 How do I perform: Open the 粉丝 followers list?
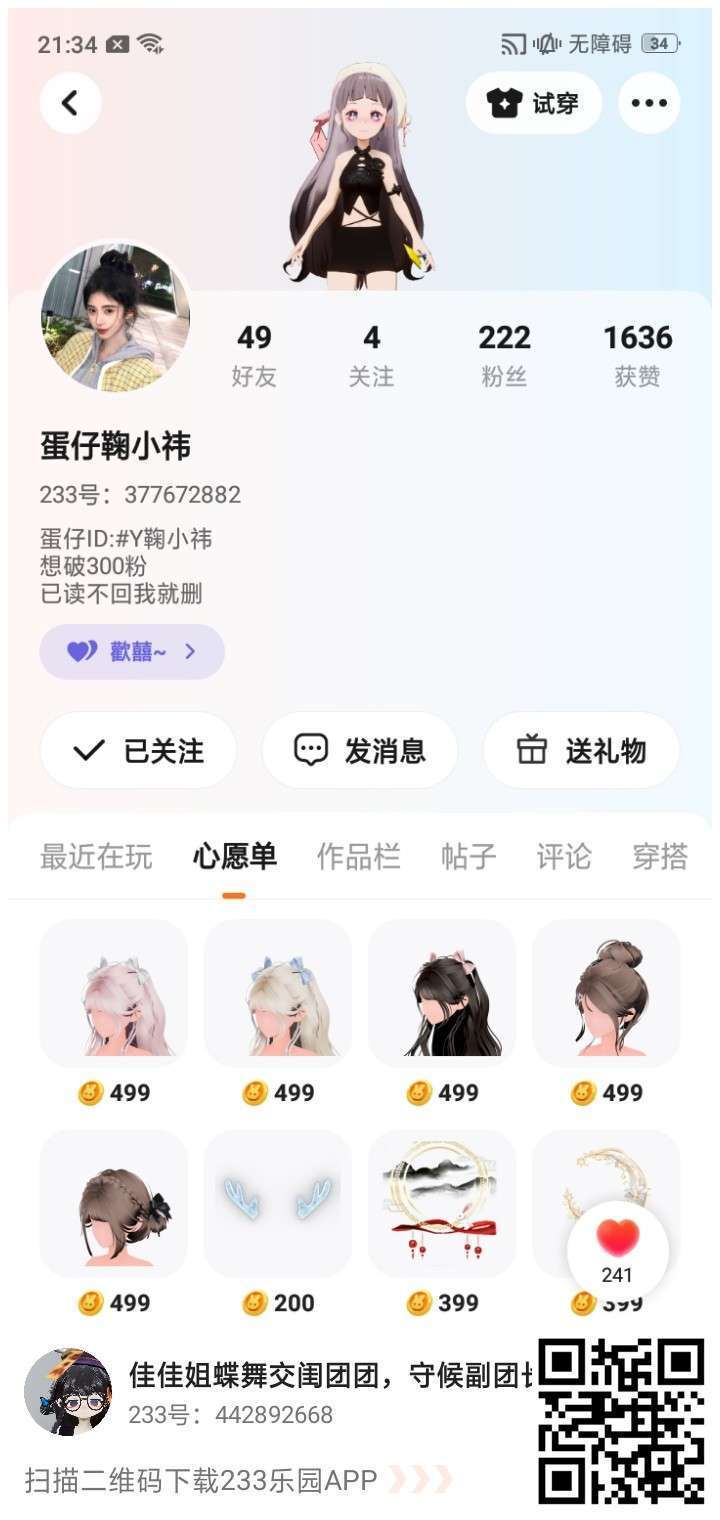(504, 355)
